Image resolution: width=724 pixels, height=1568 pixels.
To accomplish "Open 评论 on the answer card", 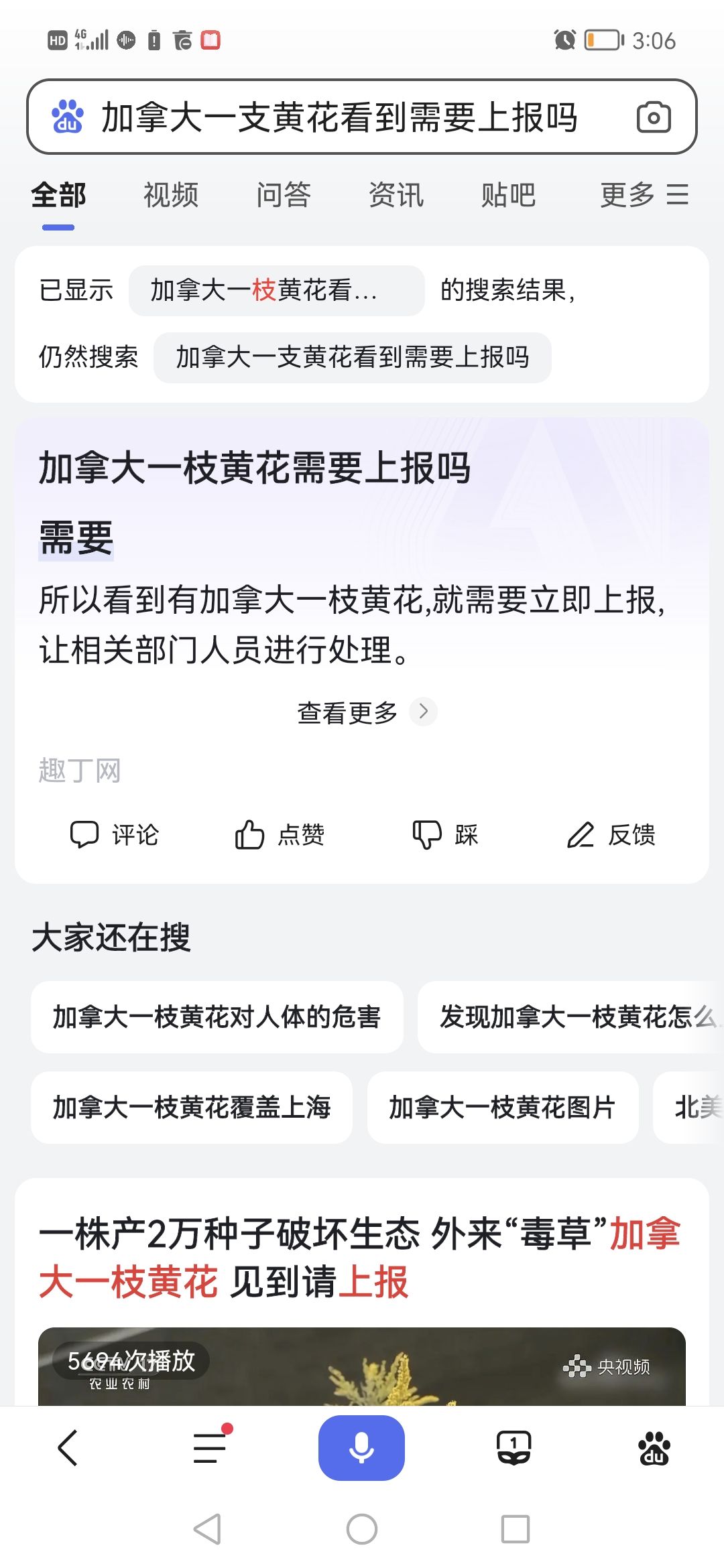I will click(x=115, y=835).
